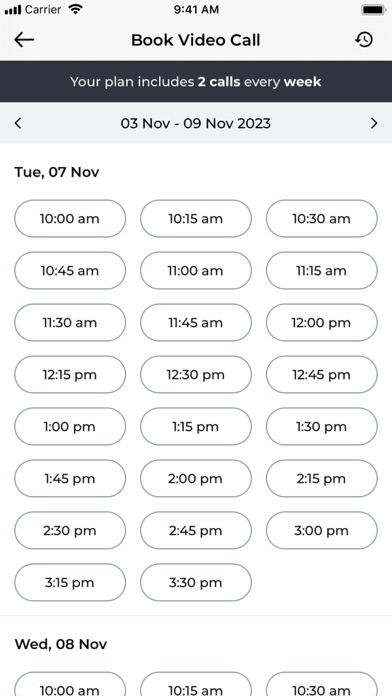Screen dimensions: 392x696
Task: Book the 1:30 pm time slot
Action: [x=322, y=426]
